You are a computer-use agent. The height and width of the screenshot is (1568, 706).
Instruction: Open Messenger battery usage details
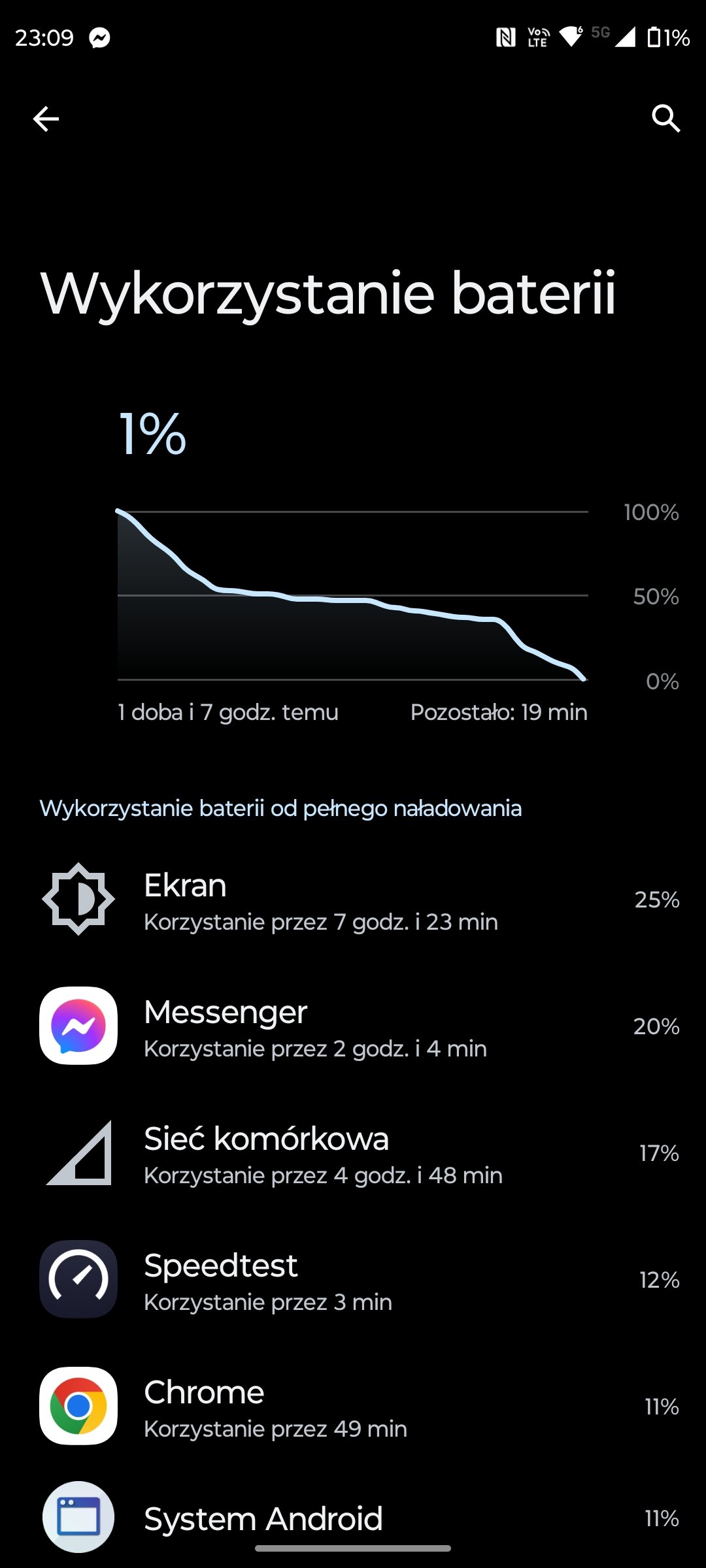tap(353, 1026)
